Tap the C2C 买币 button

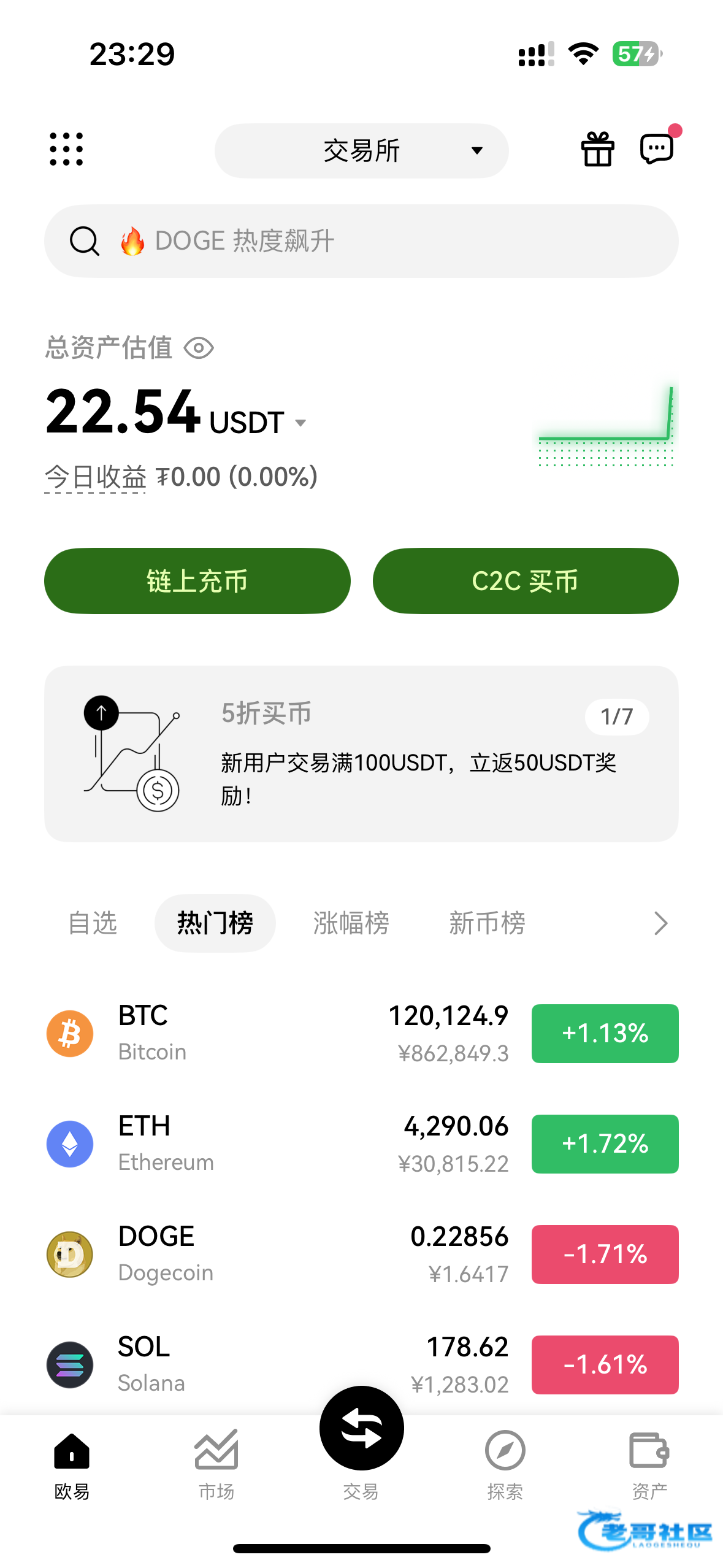526,581
